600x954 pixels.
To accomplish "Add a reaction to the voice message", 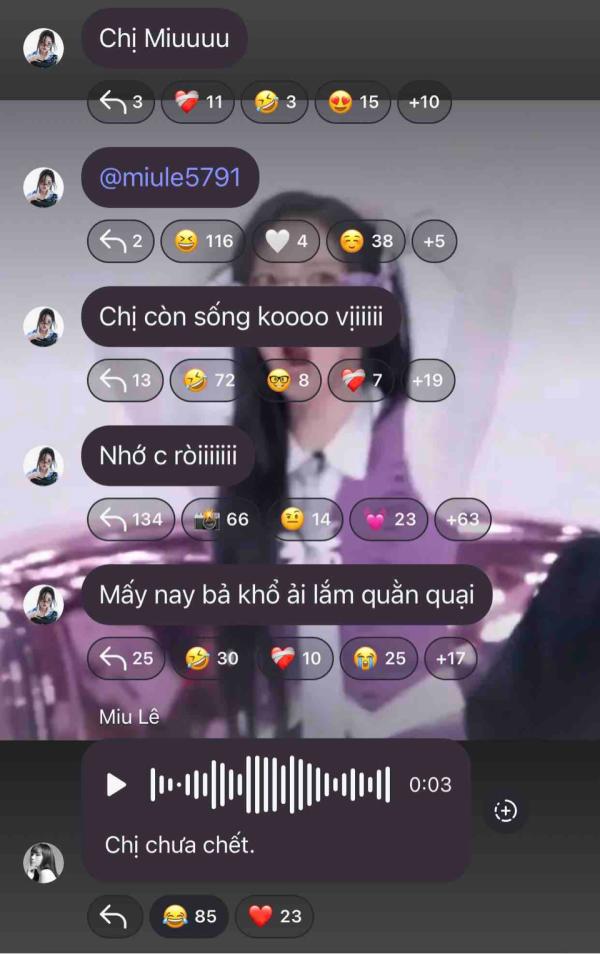I will [506, 811].
